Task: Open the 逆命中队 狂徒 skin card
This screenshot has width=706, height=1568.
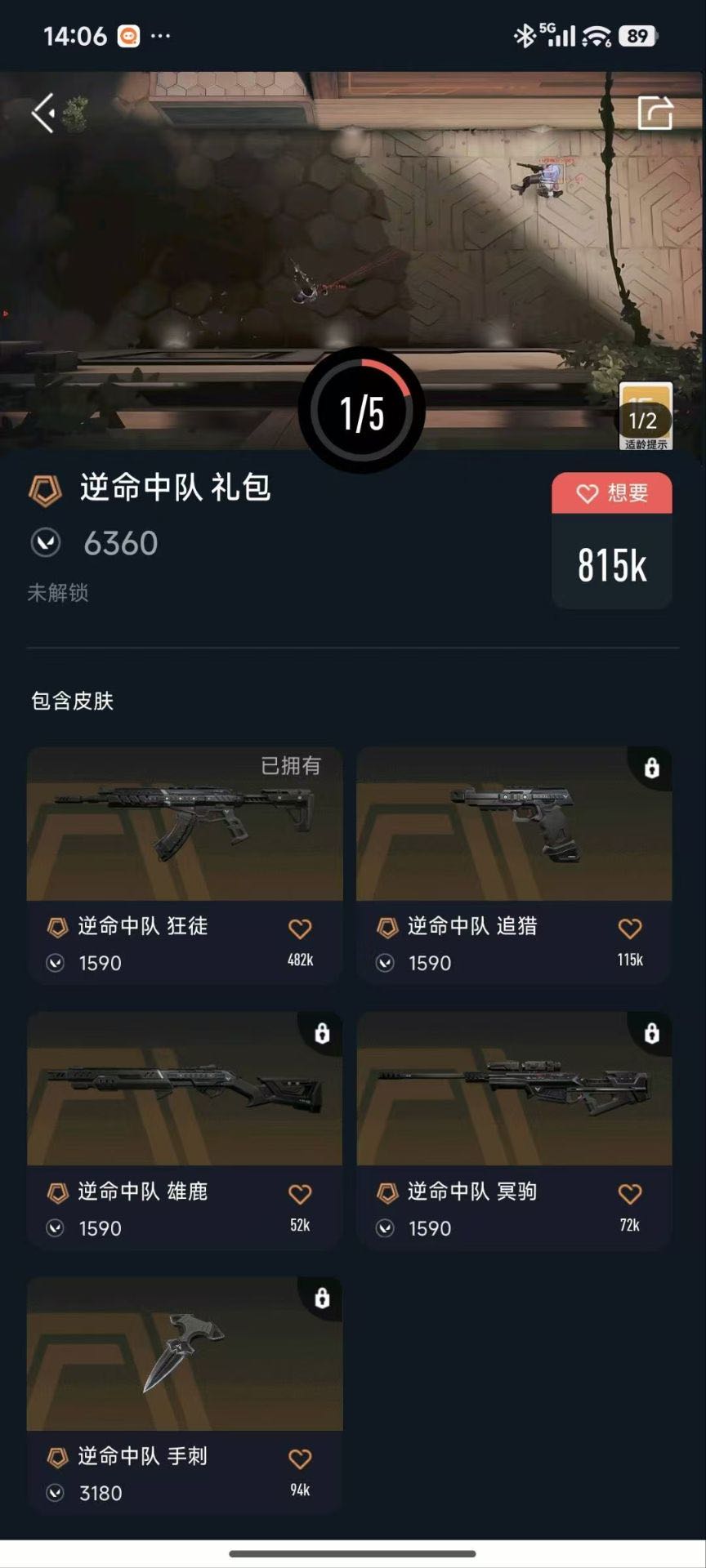Action: (x=185, y=864)
